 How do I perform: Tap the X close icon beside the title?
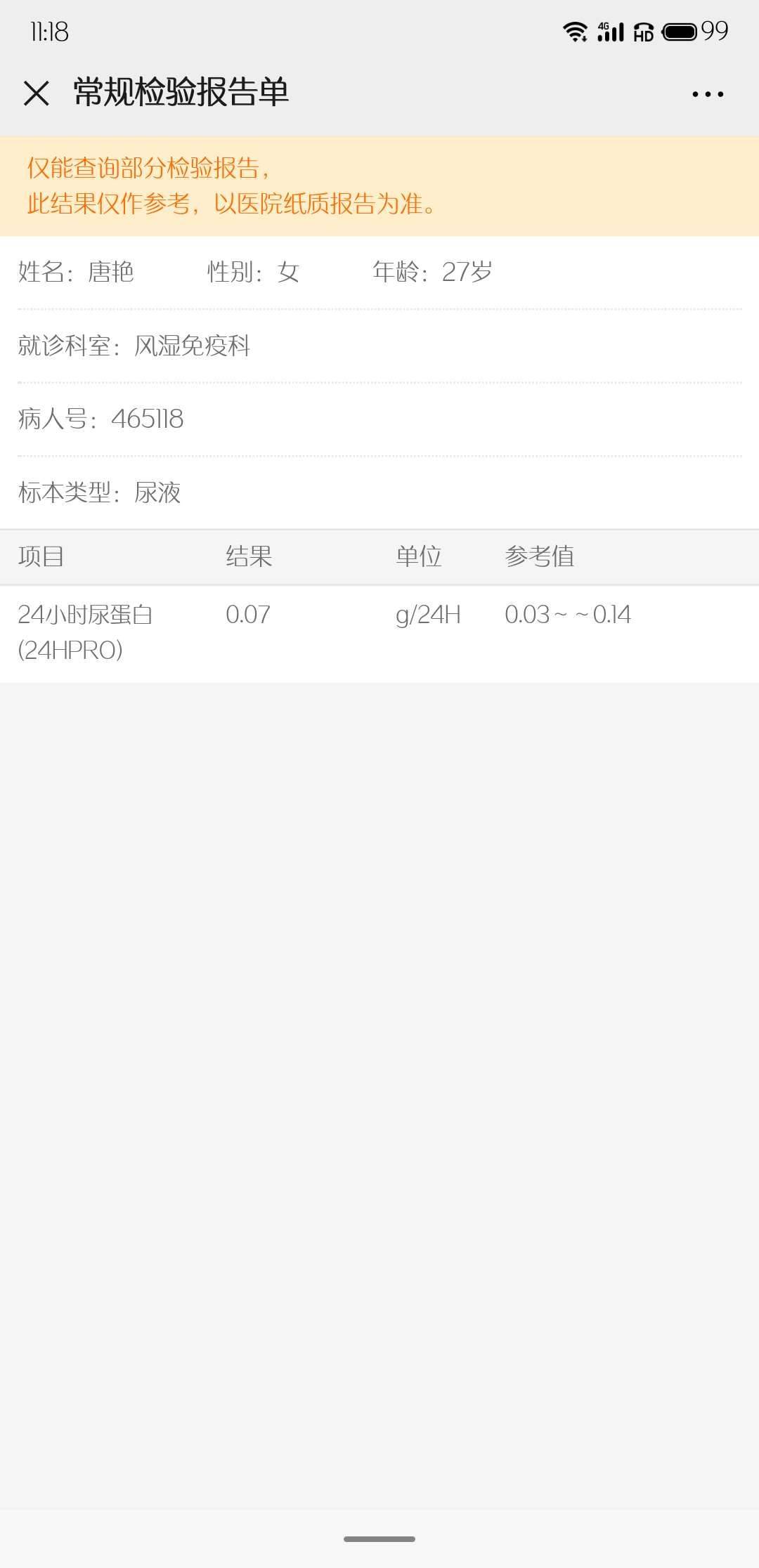(x=35, y=92)
